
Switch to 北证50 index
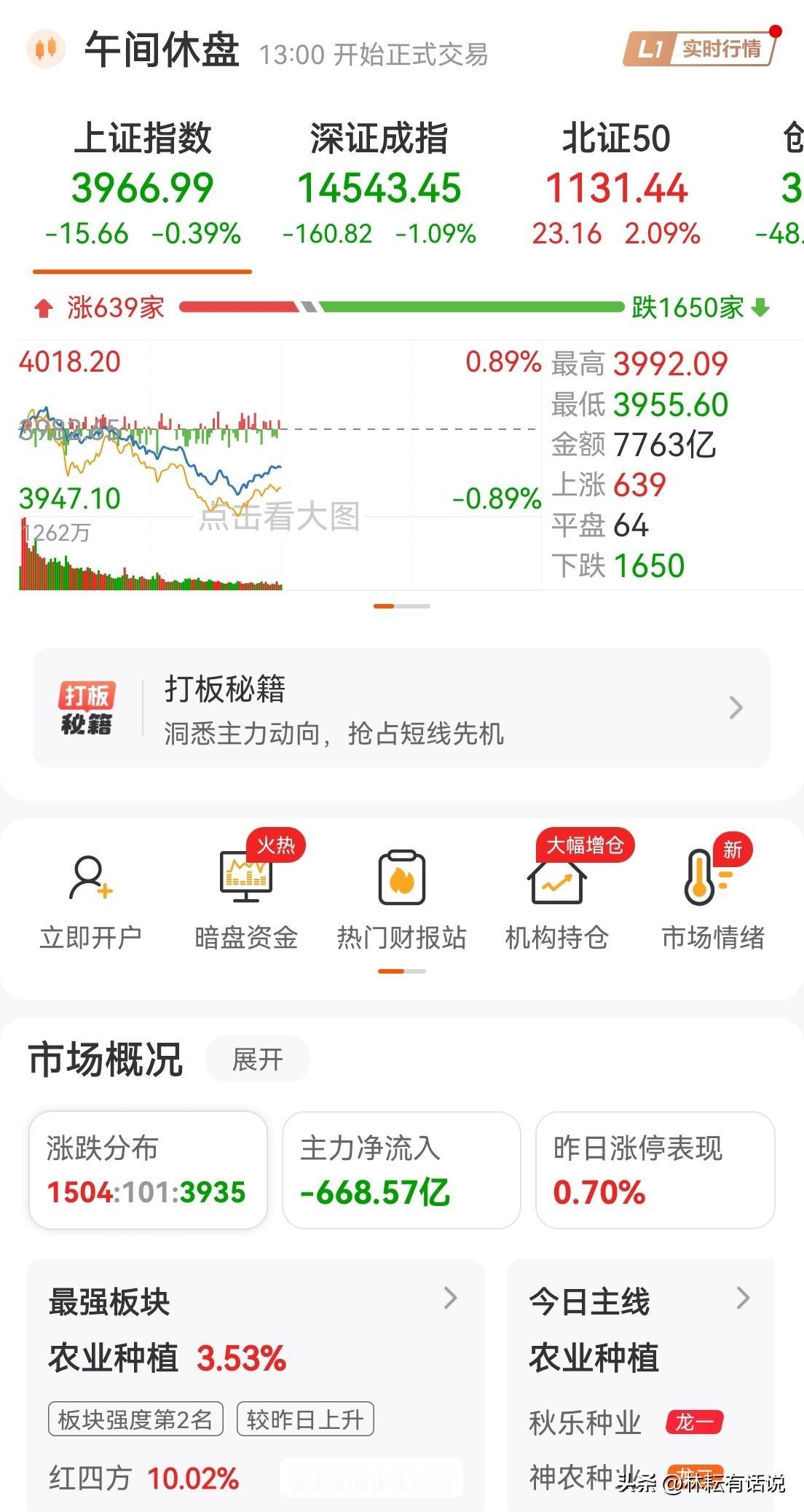coord(616,184)
